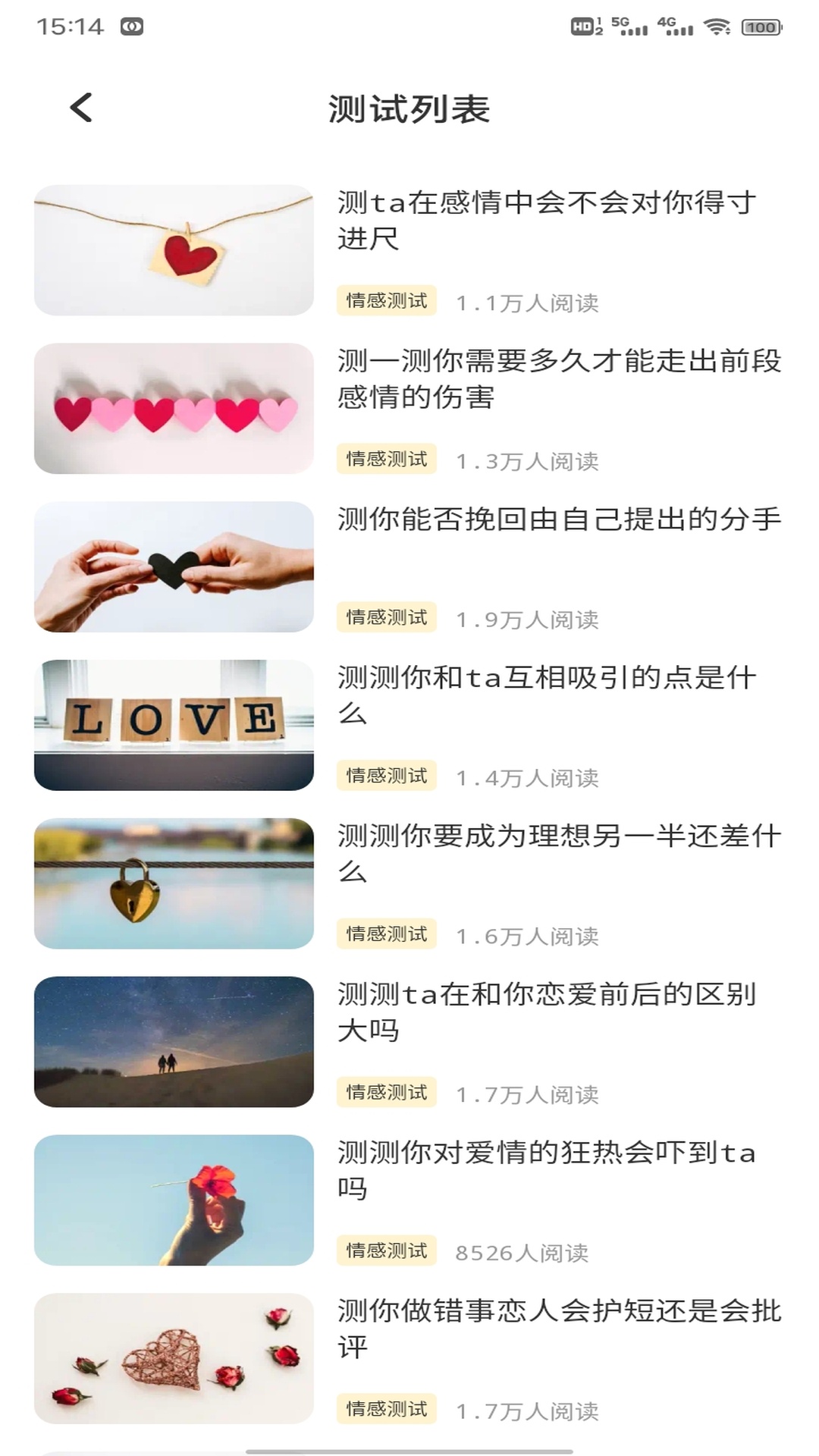The height and width of the screenshot is (1456, 819).
Task: Tap the 1.9万人阅读 read count
Action: pyautogui.click(x=529, y=618)
